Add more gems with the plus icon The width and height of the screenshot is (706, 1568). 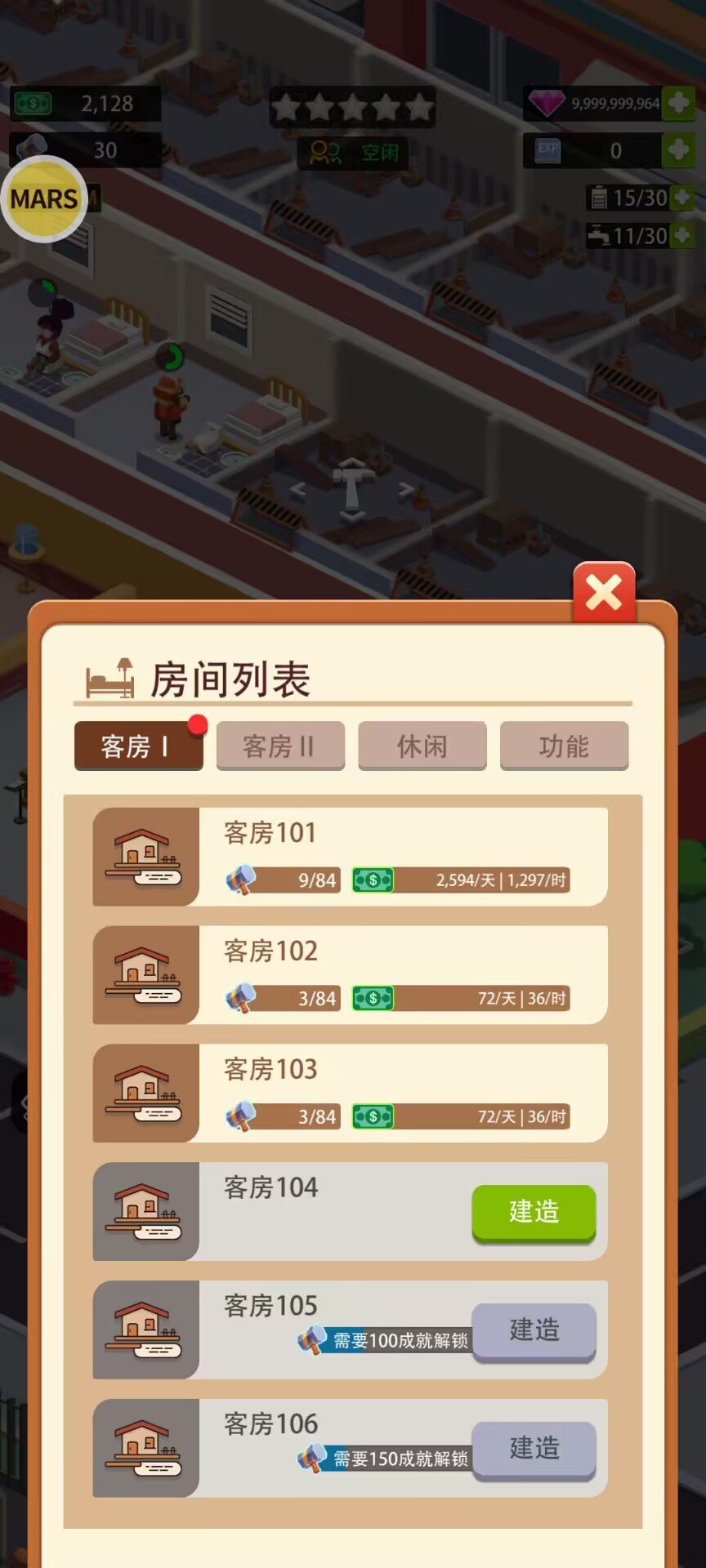pyautogui.click(x=678, y=103)
